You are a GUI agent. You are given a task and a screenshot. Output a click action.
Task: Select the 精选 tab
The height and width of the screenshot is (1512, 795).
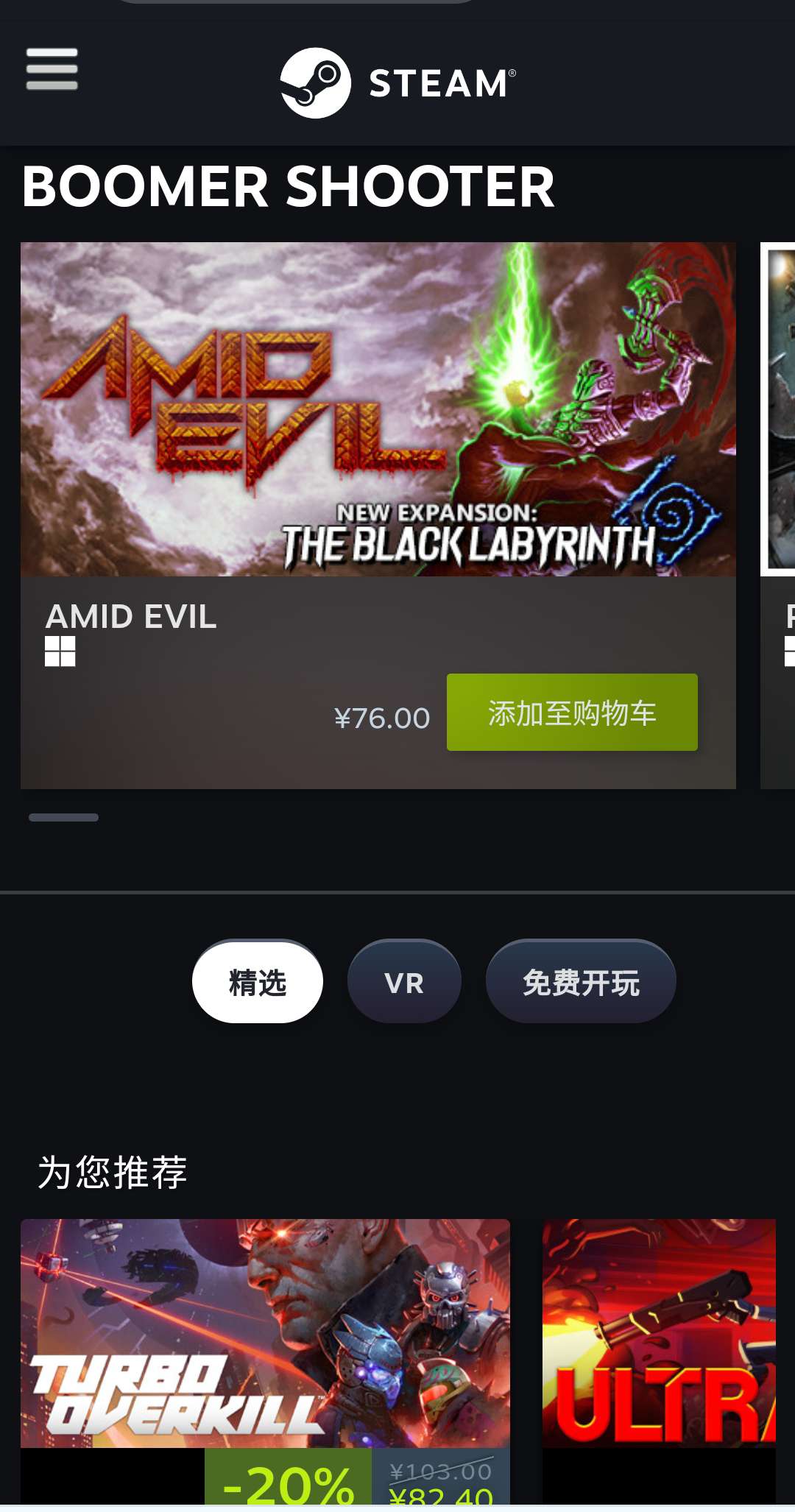pyautogui.click(x=257, y=982)
